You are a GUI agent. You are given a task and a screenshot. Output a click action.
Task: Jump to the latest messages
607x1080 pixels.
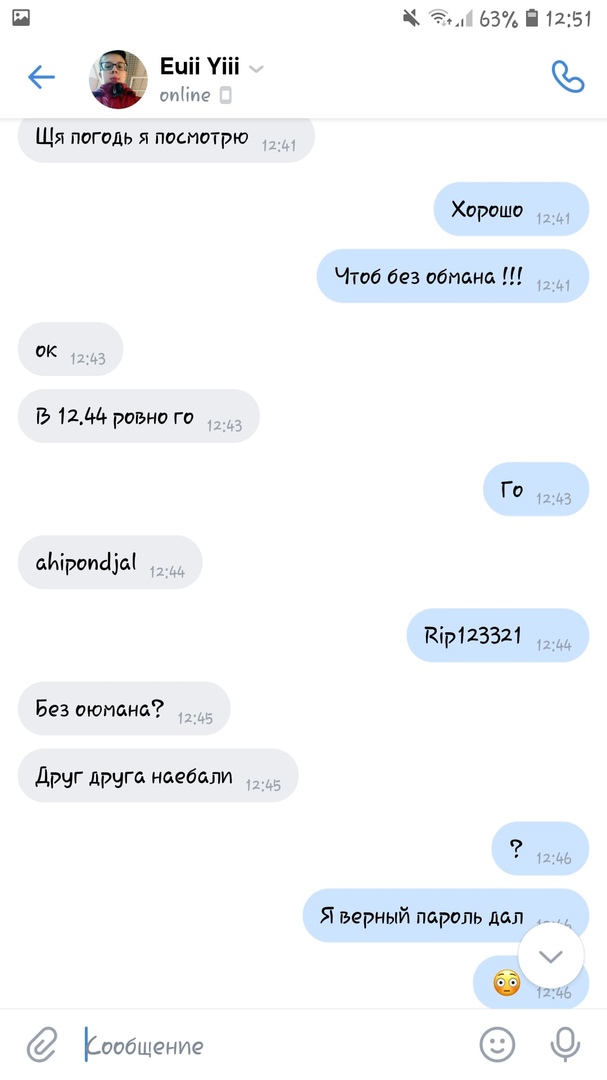coord(551,955)
